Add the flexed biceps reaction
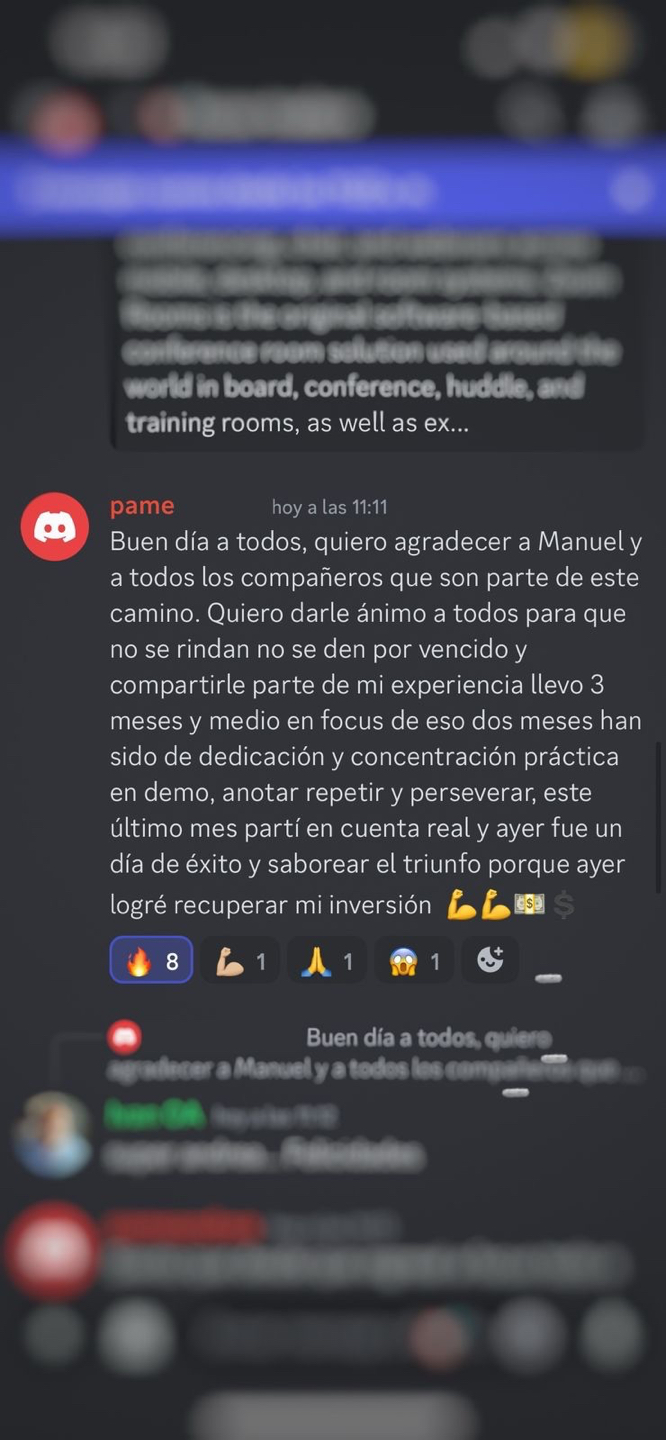 [x=240, y=961]
